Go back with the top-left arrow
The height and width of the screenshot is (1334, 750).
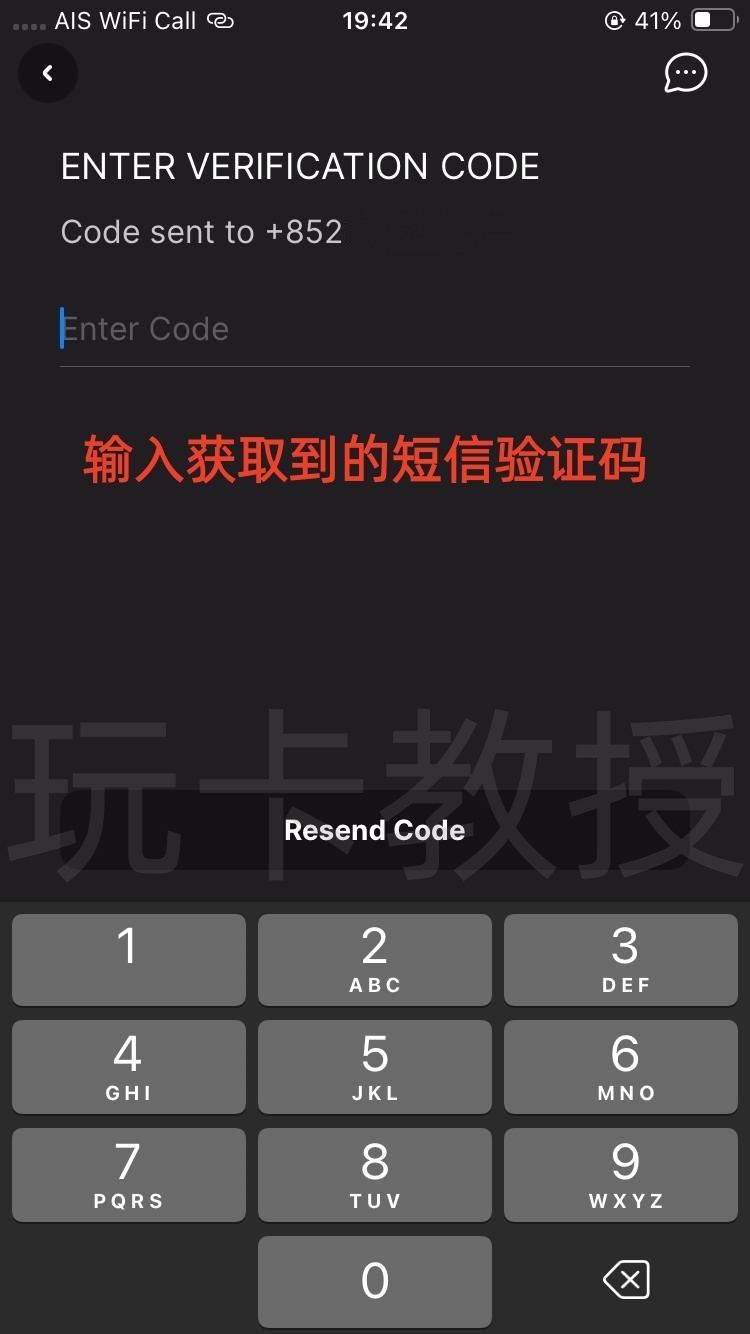pyautogui.click(x=47, y=73)
